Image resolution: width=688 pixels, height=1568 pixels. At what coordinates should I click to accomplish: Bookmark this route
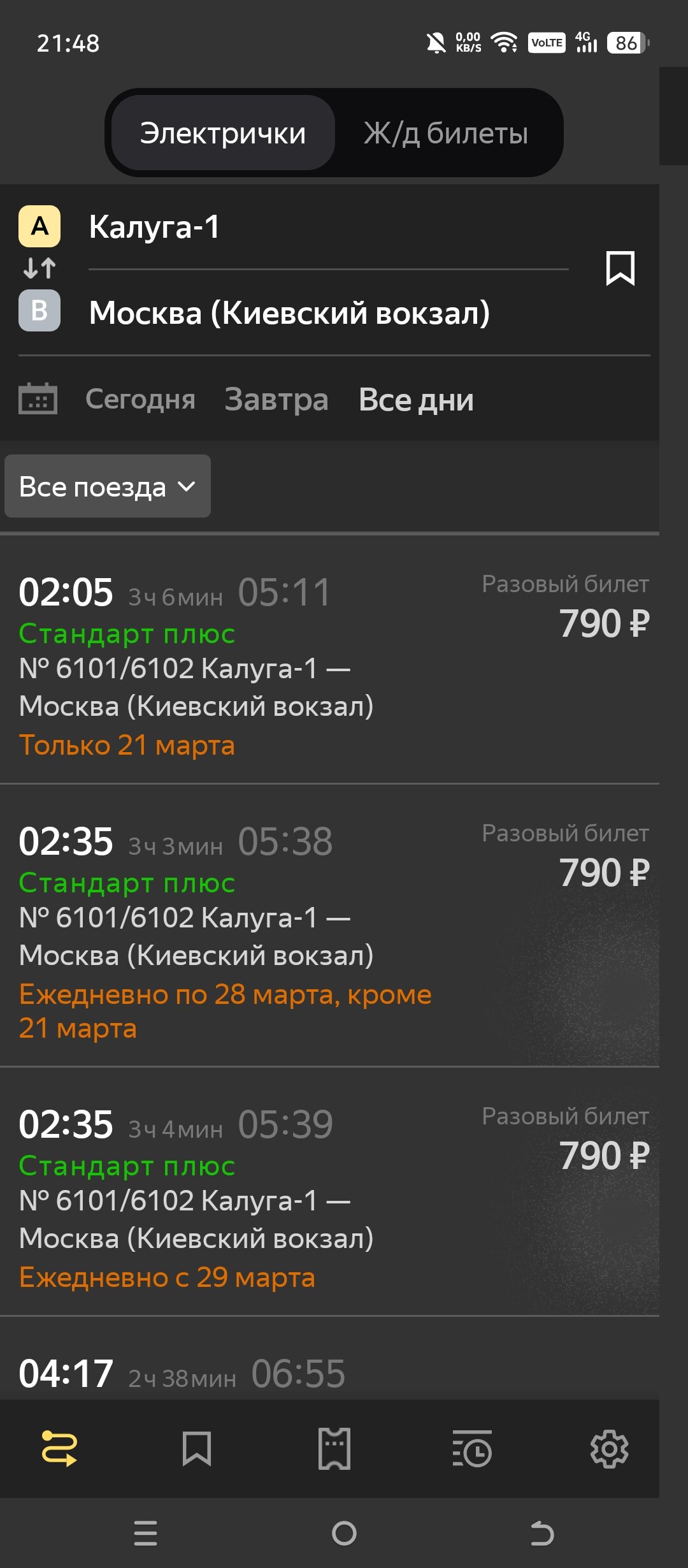pos(619,268)
